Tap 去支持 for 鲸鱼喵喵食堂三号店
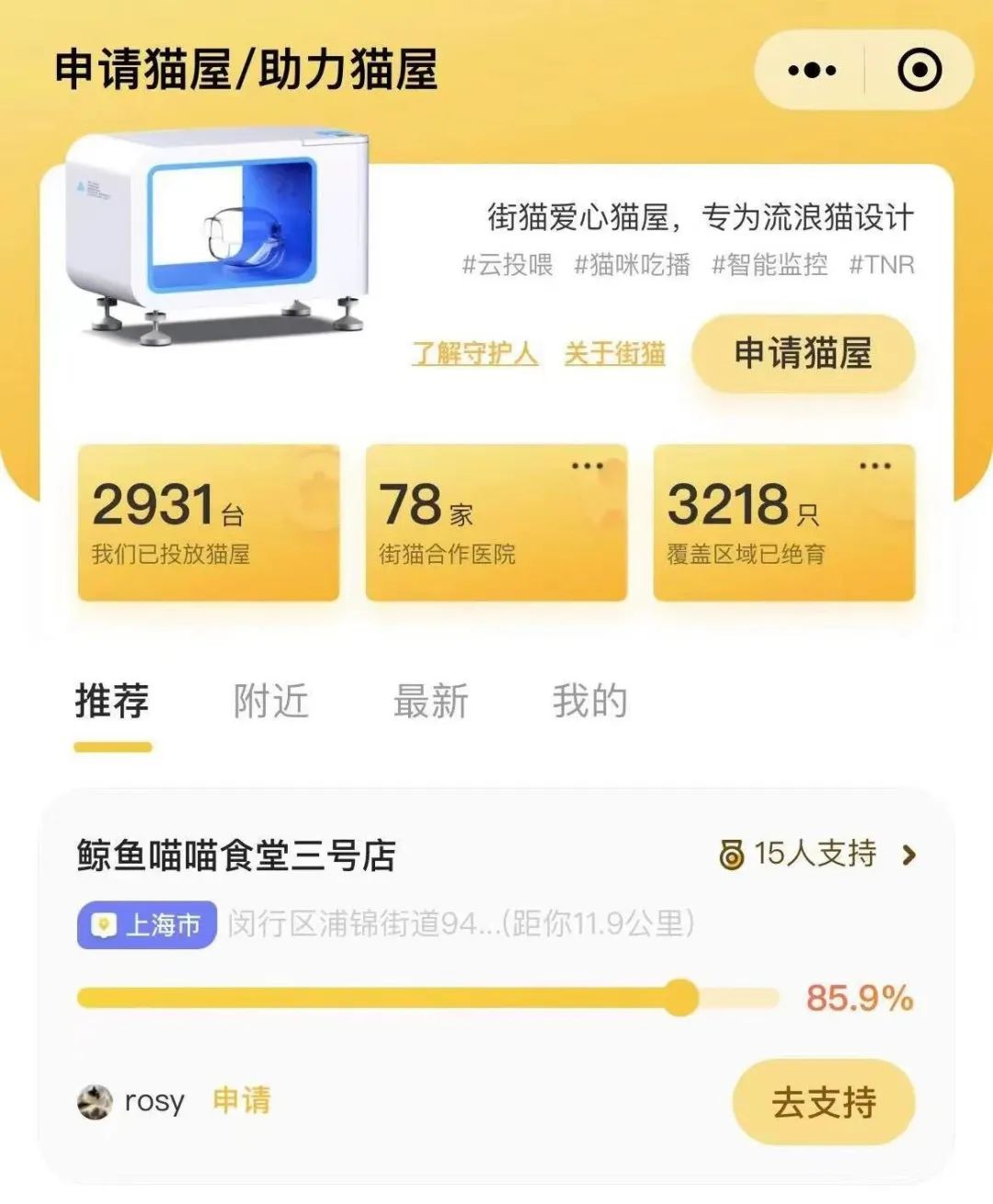The width and height of the screenshot is (993, 1204). tap(823, 1102)
